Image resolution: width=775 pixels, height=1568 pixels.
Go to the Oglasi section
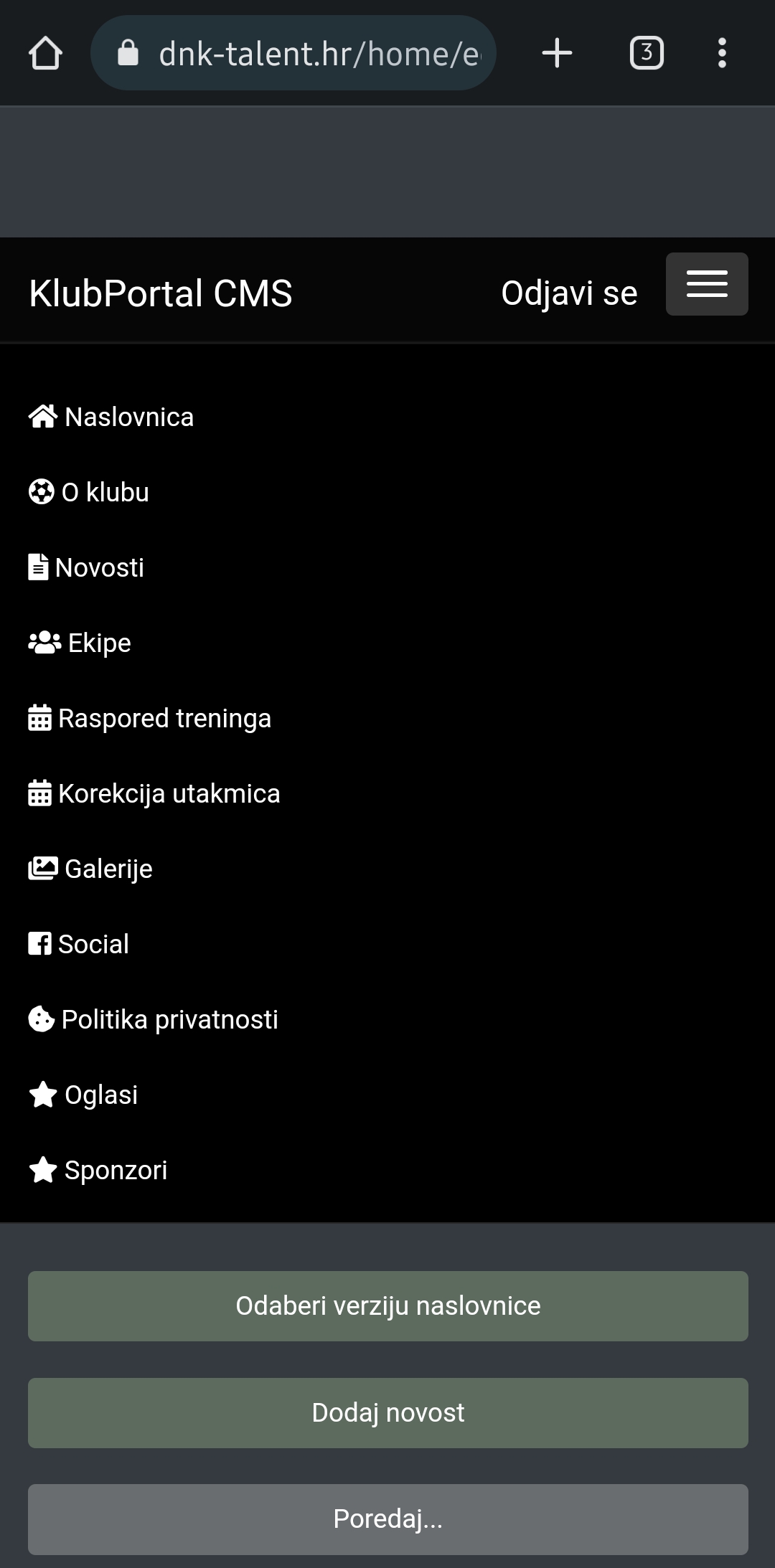click(83, 1095)
